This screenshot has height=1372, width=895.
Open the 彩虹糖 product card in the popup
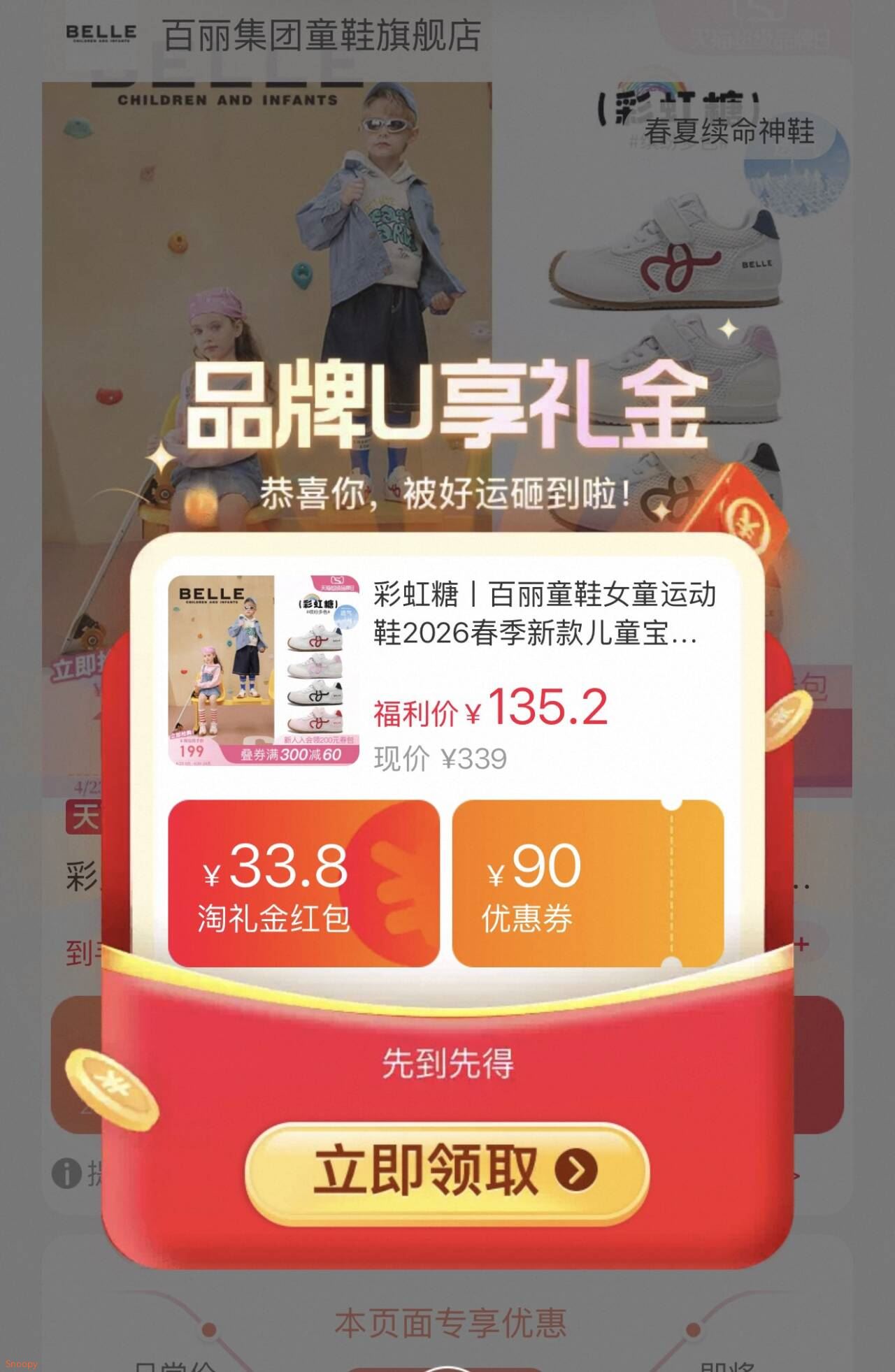[446, 670]
